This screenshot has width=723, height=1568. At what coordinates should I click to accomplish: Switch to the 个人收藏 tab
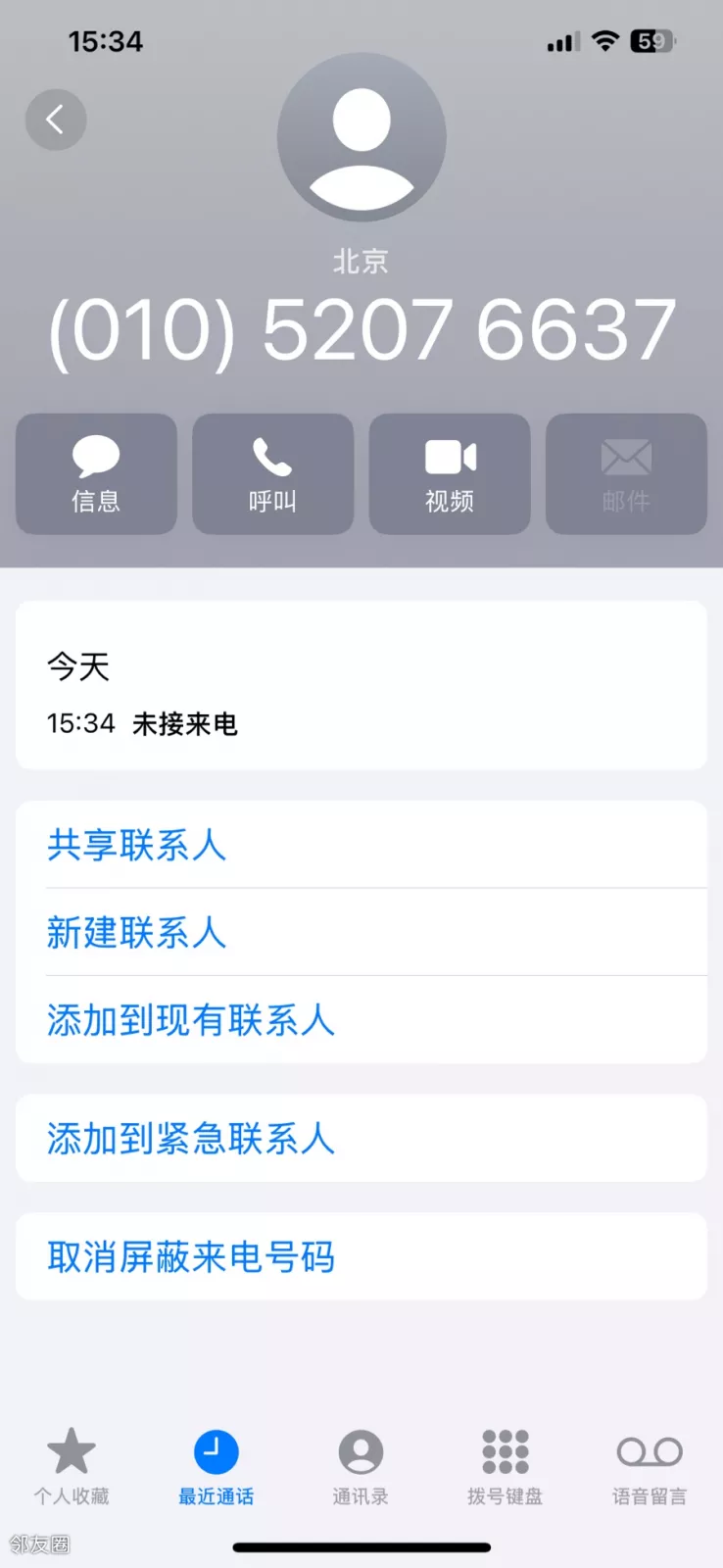point(72,1465)
